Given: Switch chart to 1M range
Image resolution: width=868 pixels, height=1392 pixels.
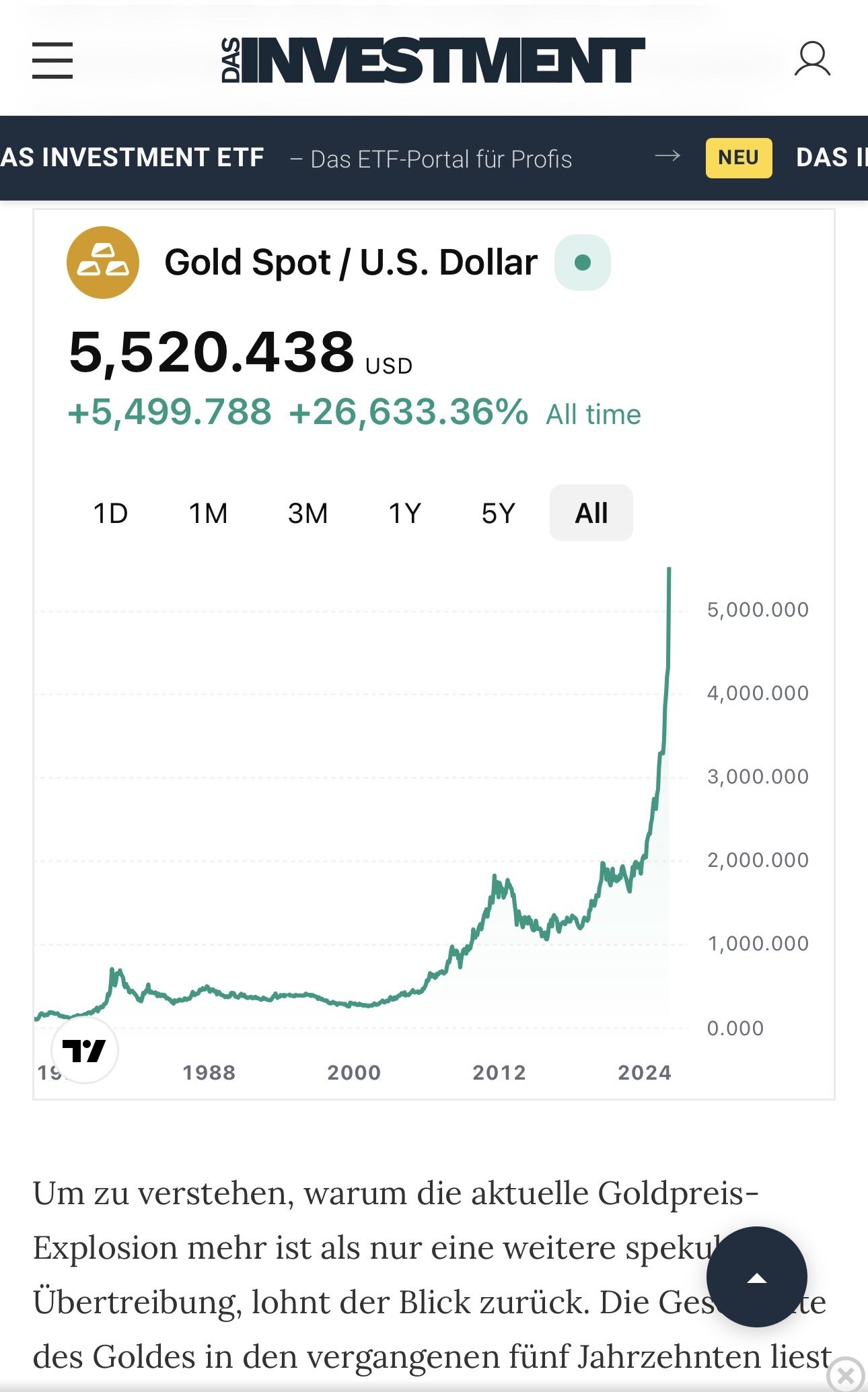Looking at the screenshot, I should pos(208,514).
